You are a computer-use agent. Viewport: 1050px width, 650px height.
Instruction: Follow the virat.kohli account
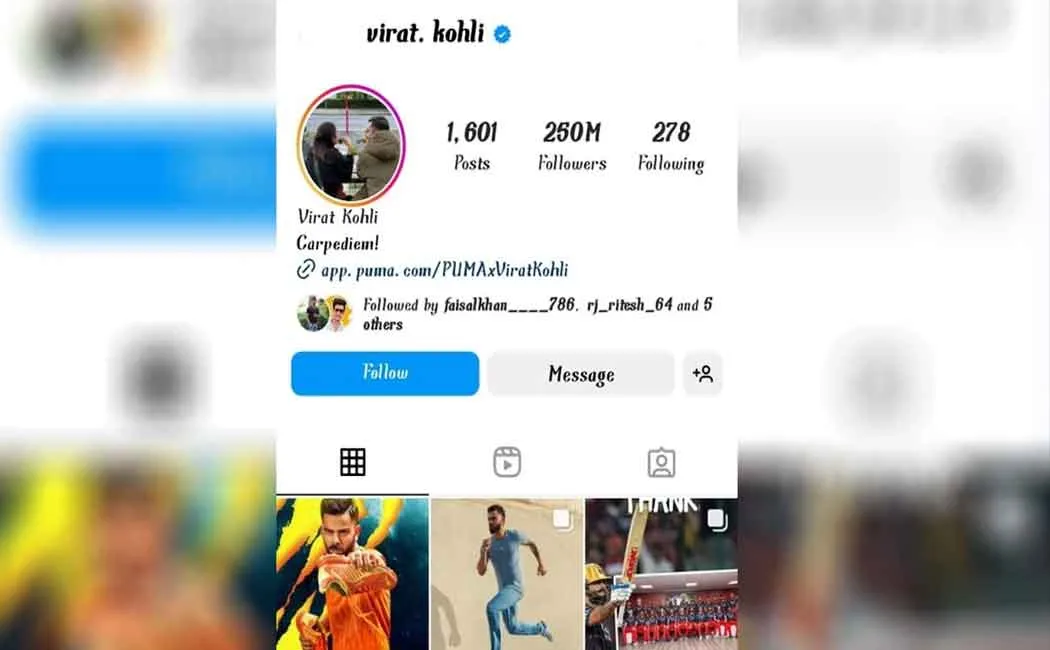point(385,373)
